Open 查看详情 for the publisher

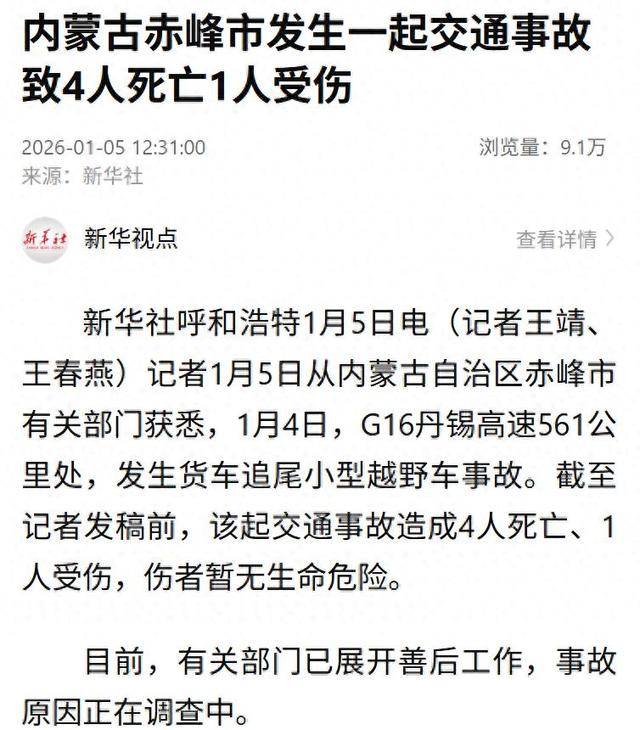coord(564,240)
